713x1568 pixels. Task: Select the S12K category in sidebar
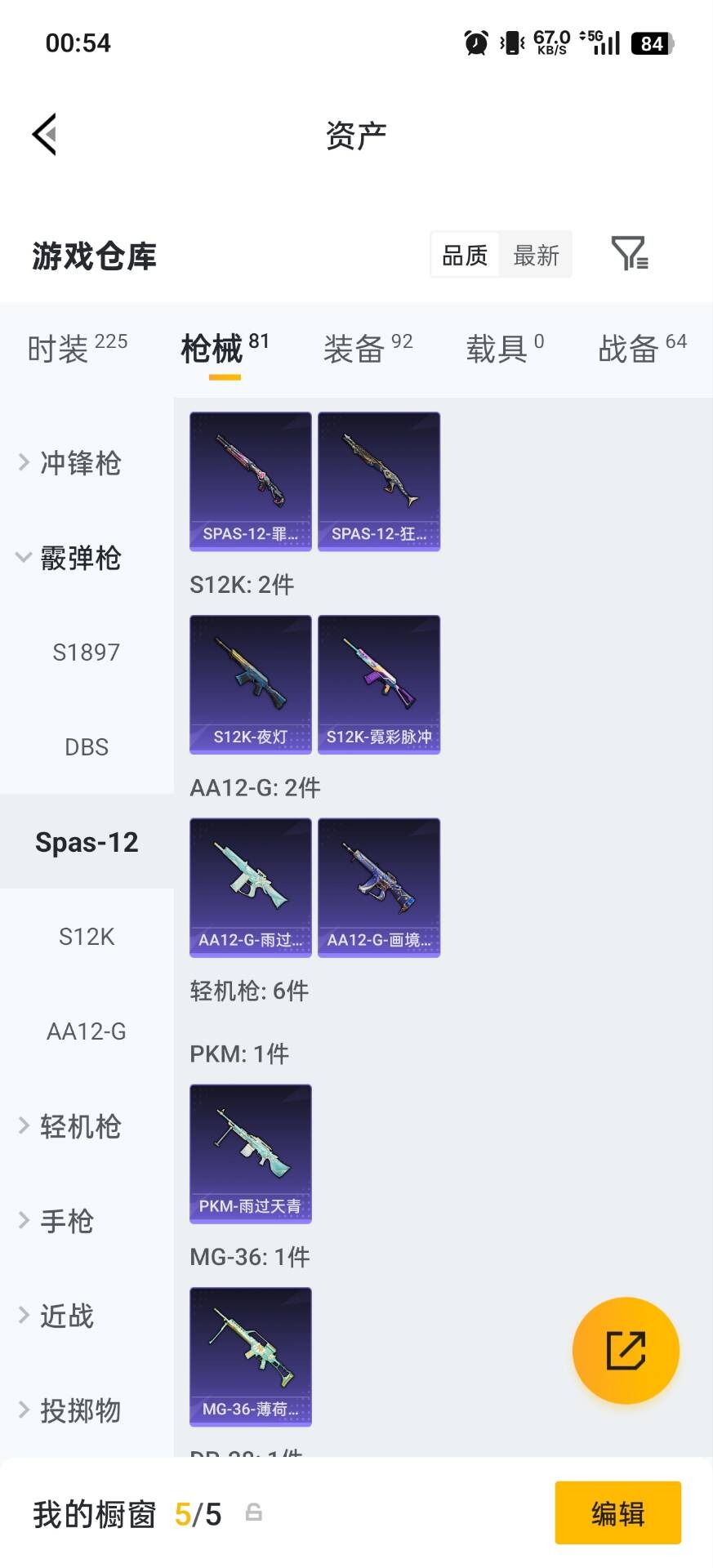87,937
